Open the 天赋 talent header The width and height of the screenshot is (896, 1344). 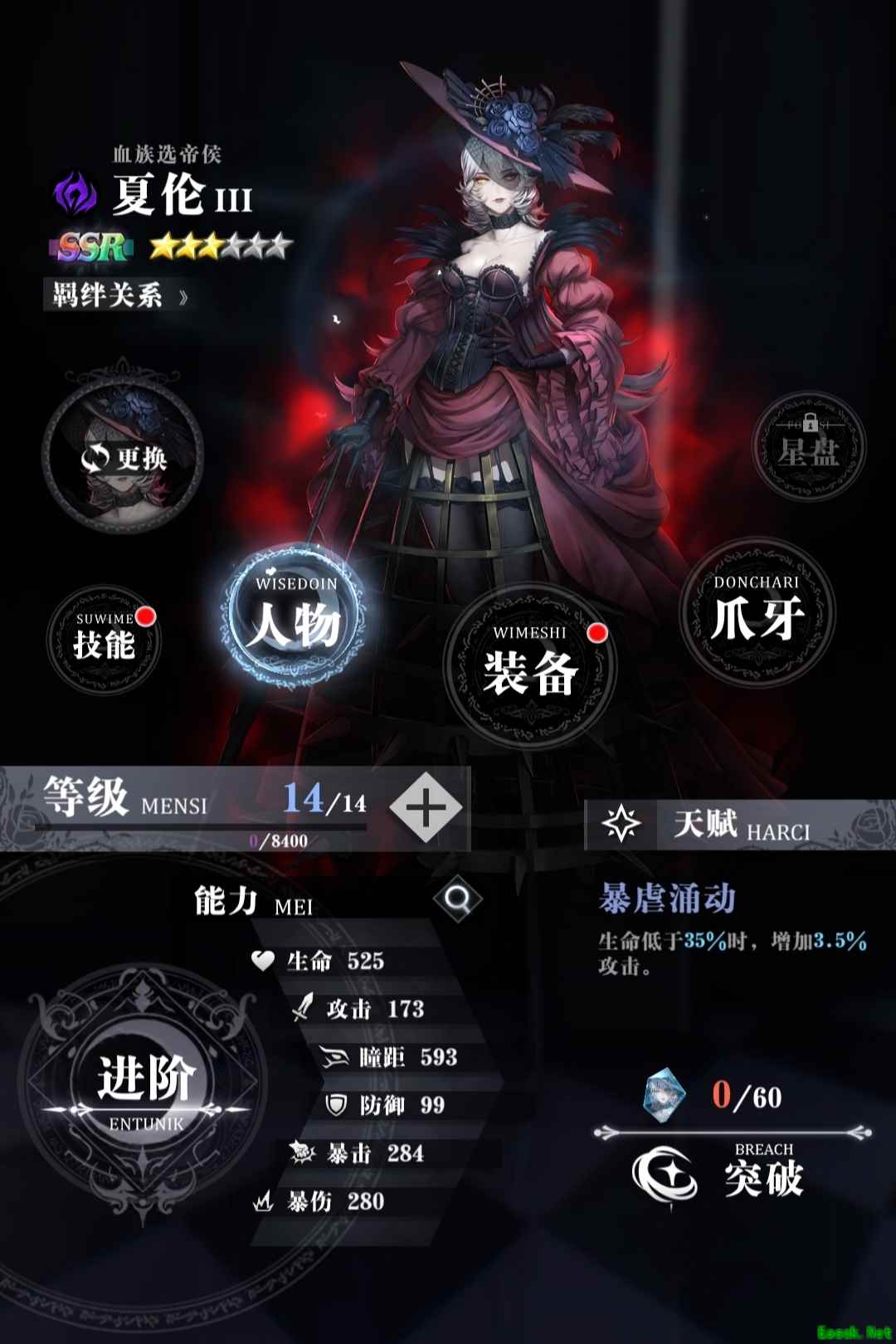point(738,825)
